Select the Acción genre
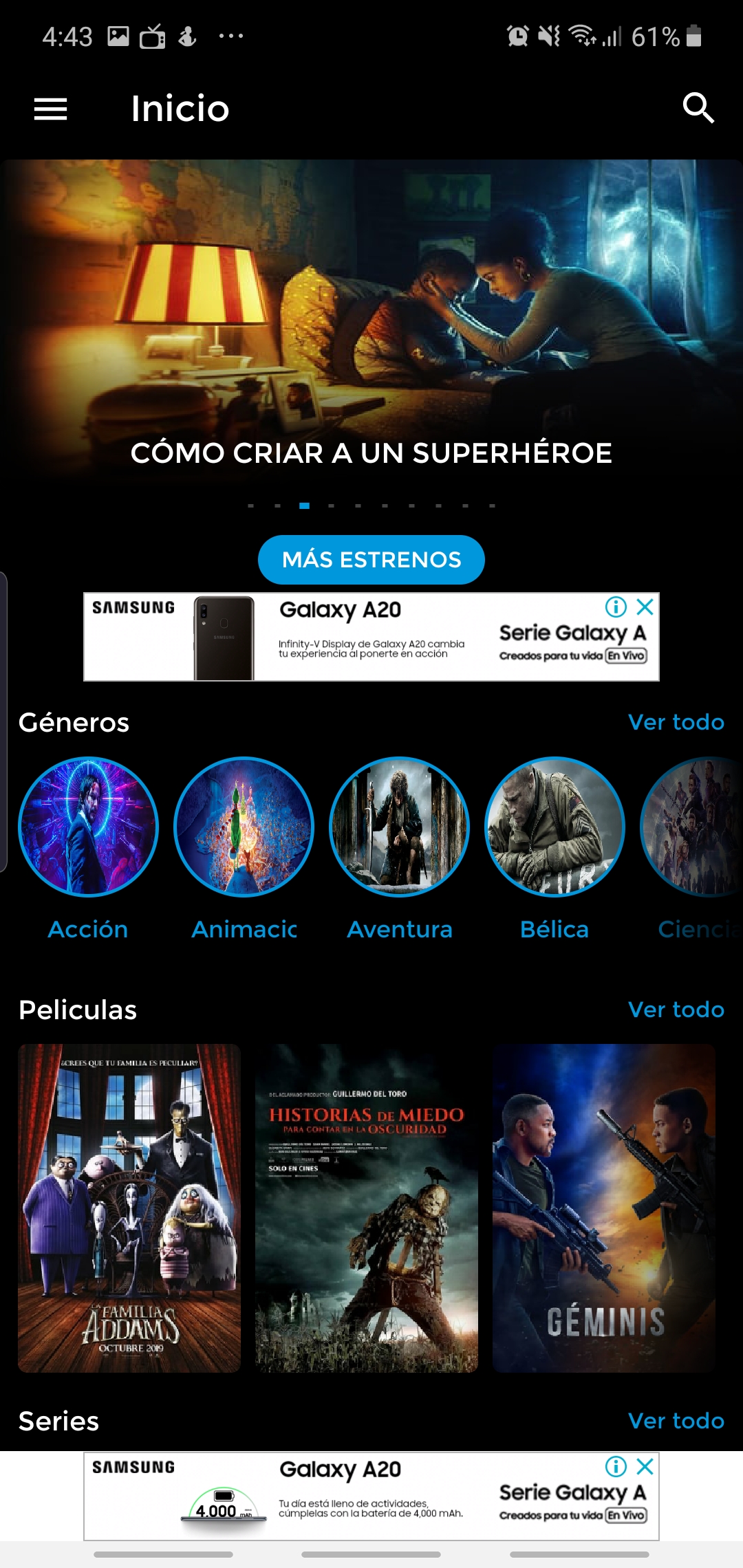 coord(88,827)
